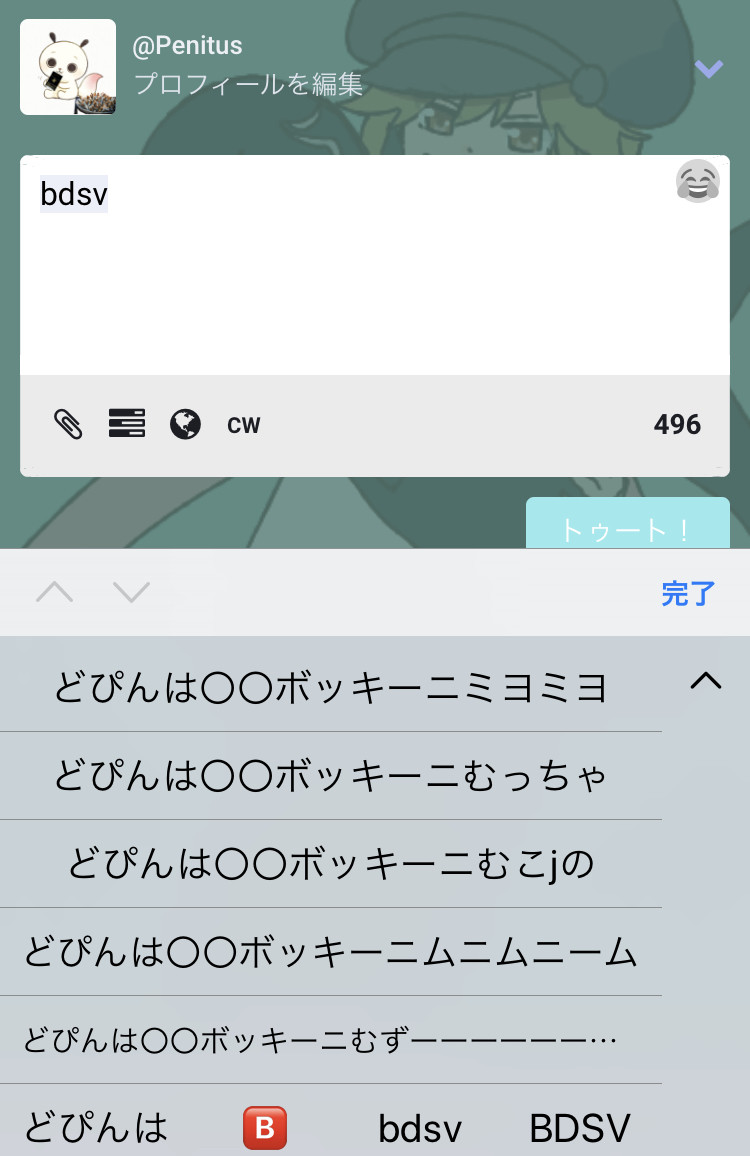Tap 完了 to dismiss the keyboard

click(688, 593)
